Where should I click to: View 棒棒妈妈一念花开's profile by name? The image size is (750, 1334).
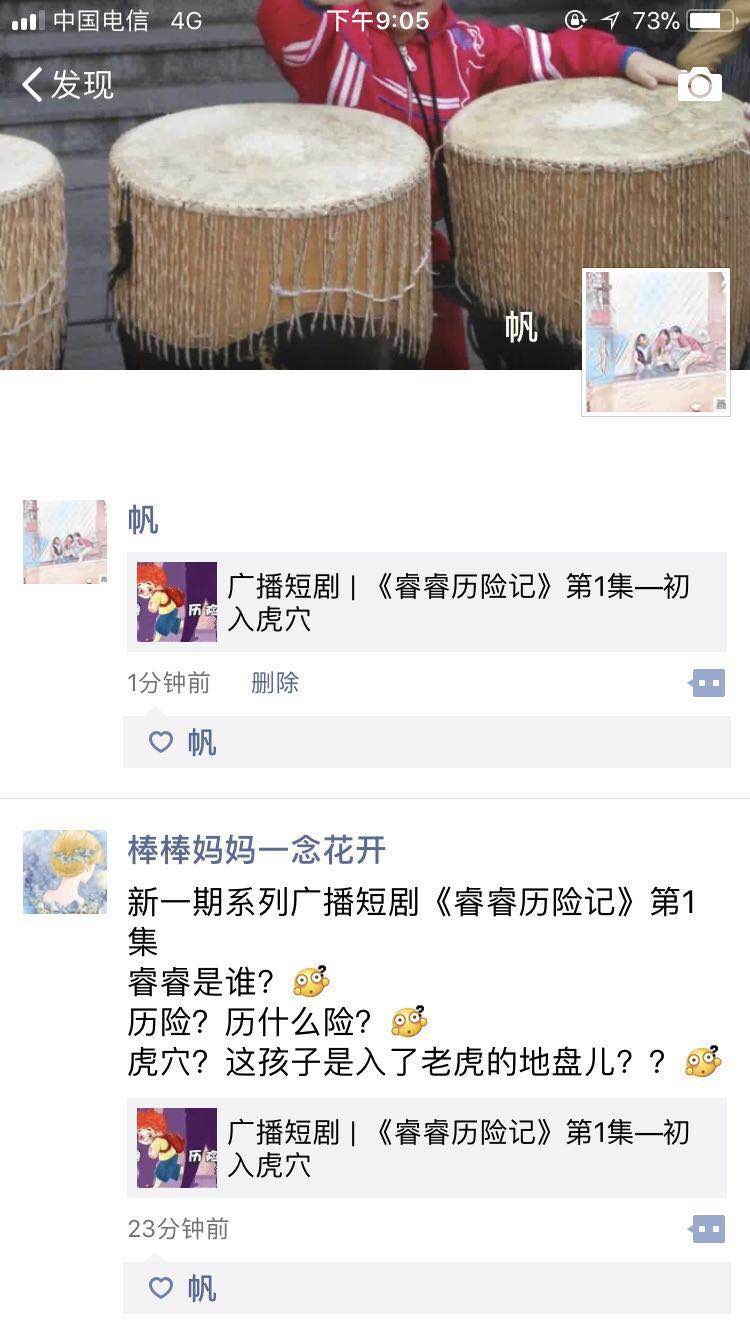[257, 850]
